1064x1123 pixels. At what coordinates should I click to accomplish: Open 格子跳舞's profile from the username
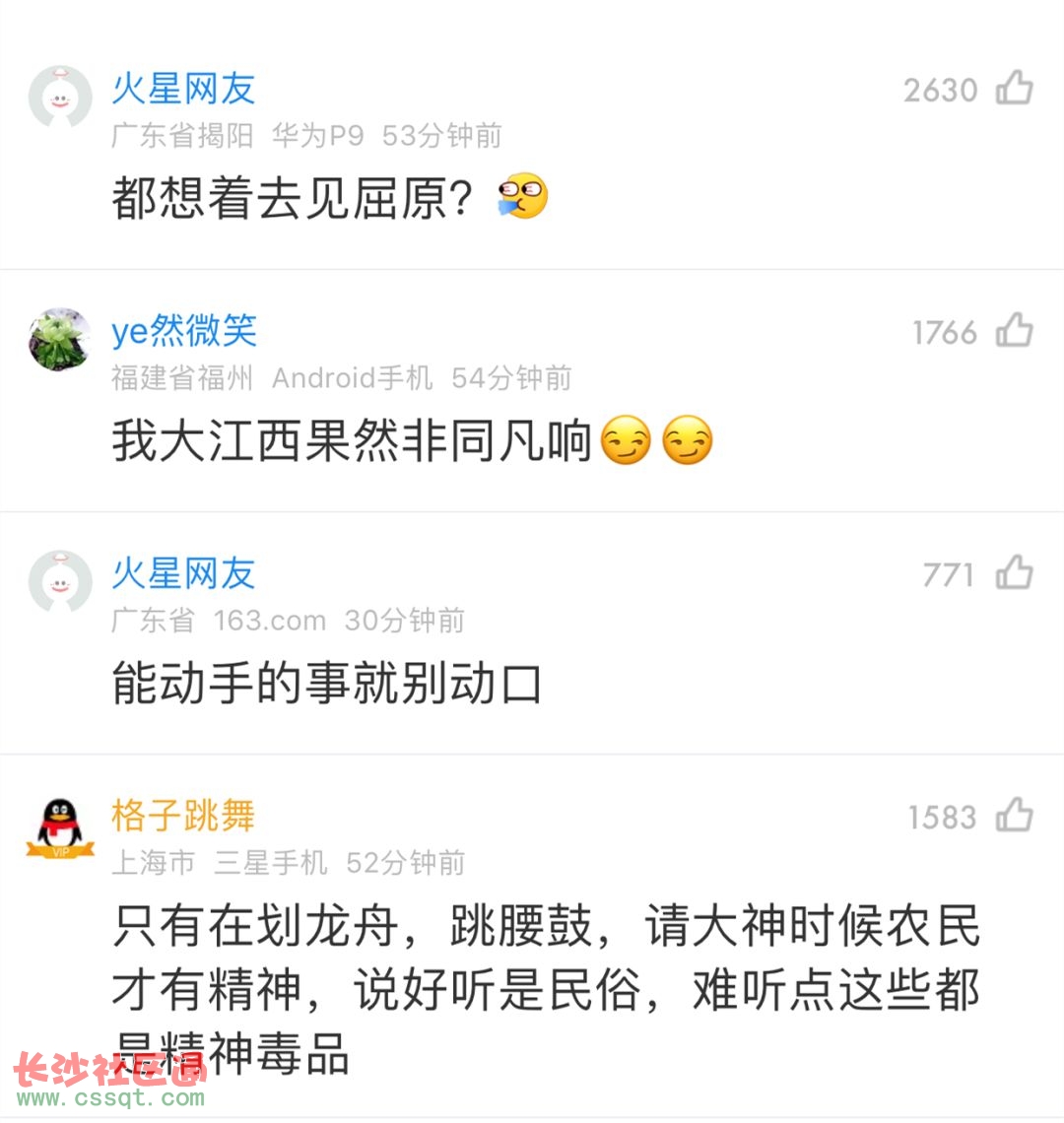183,816
